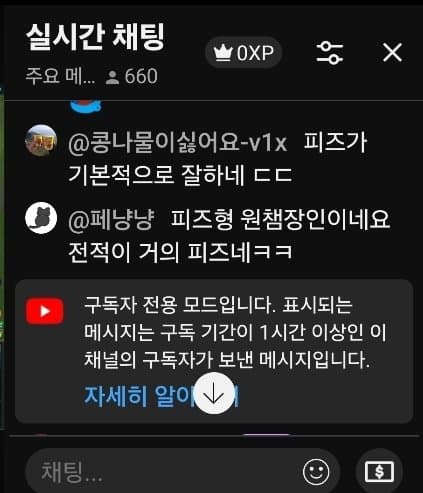Screen dimensions: 423x493
Task: Open profile of @콩나물이싫어요-v1x avatar
Action: coord(41,140)
